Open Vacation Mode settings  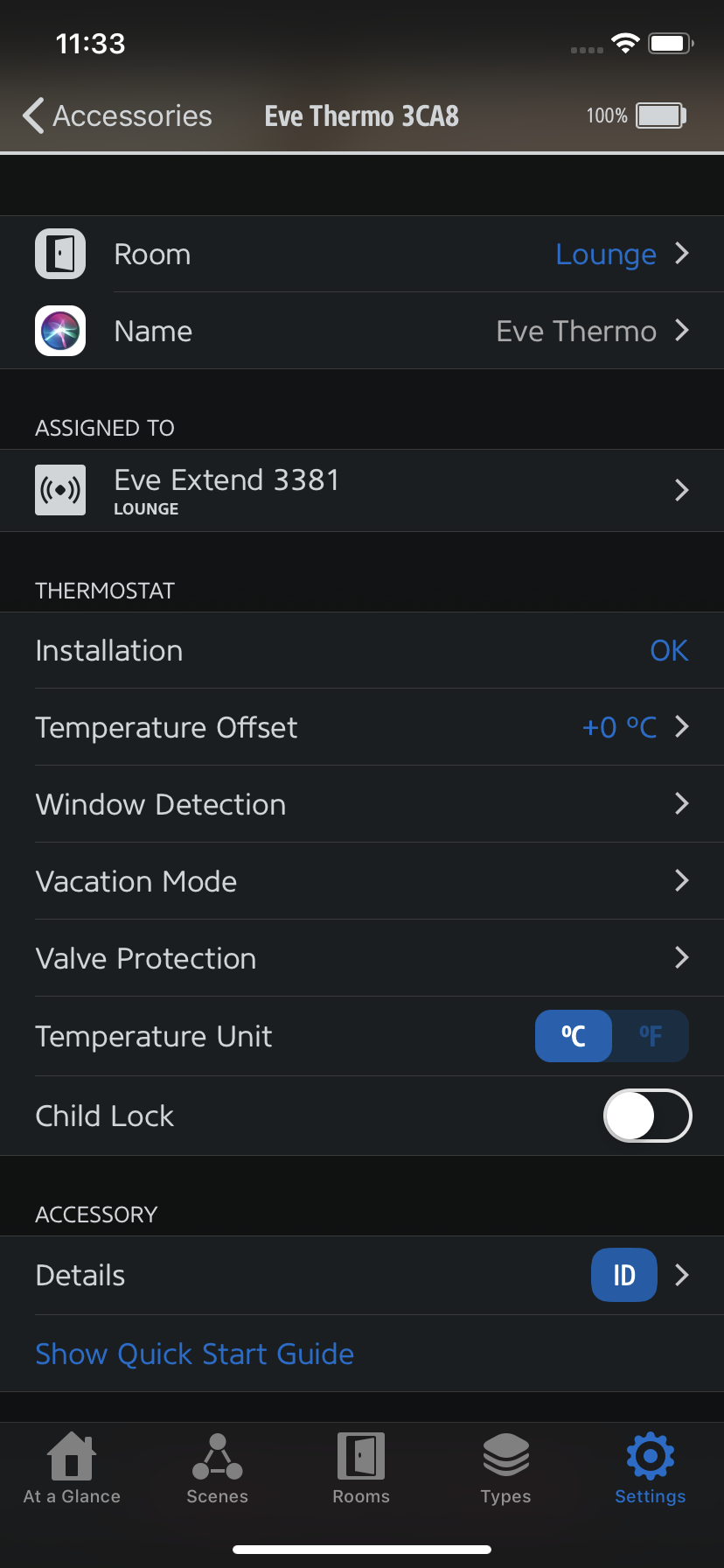[362, 881]
